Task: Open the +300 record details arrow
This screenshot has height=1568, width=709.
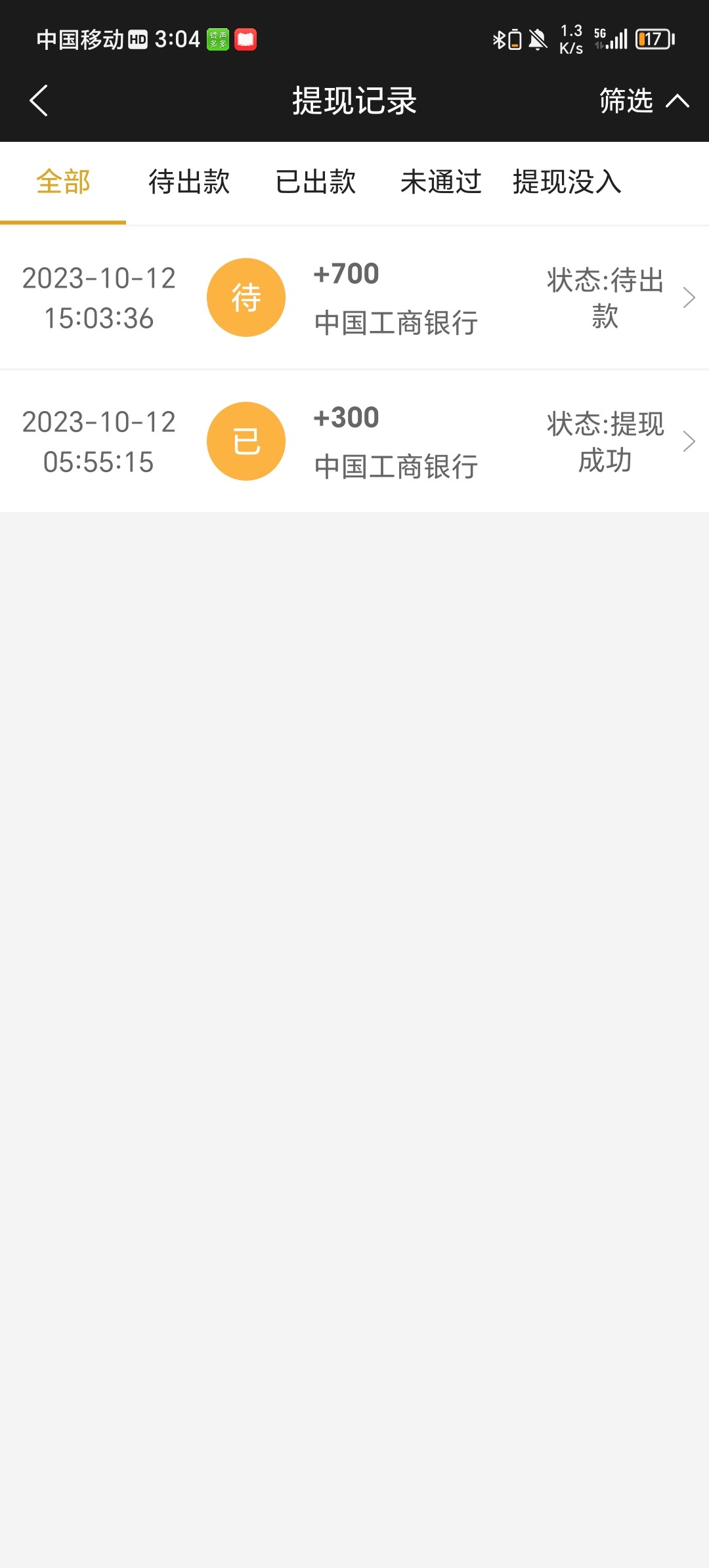Action: pos(688,441)
